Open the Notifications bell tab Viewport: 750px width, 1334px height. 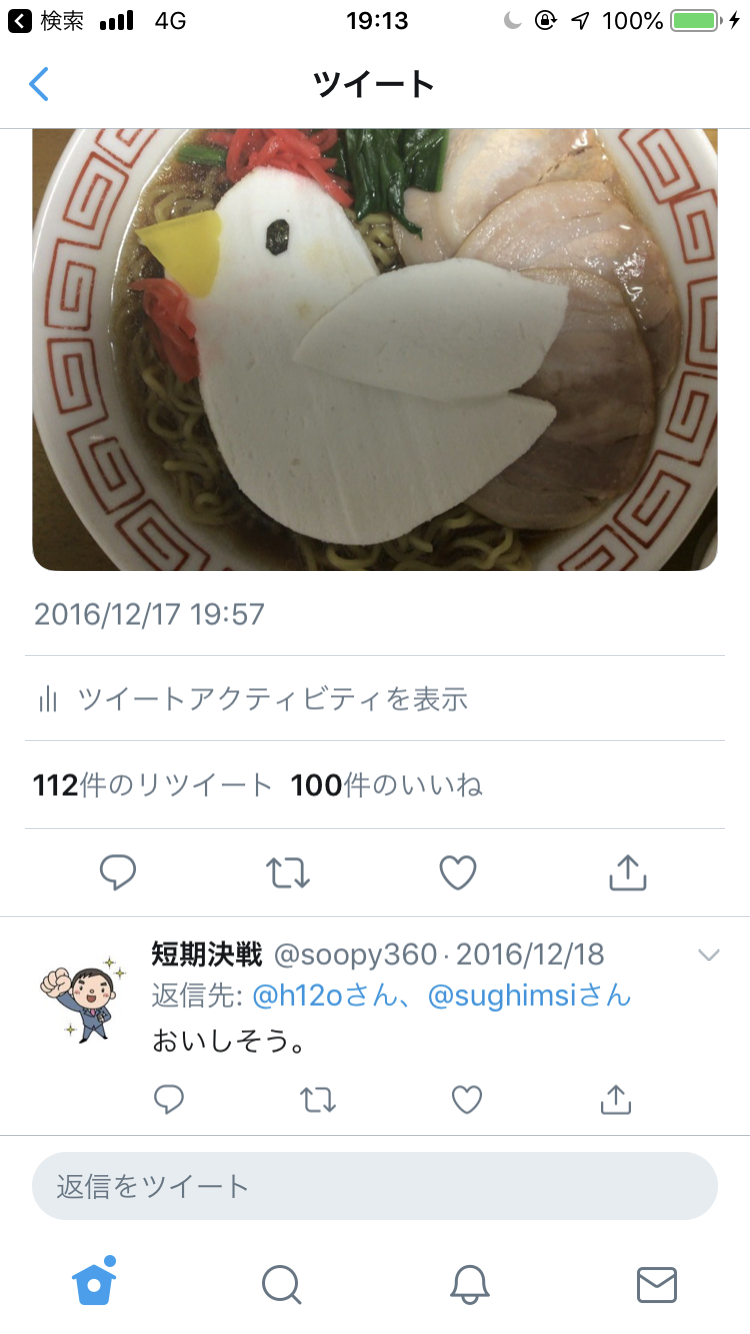(469, 1283)
